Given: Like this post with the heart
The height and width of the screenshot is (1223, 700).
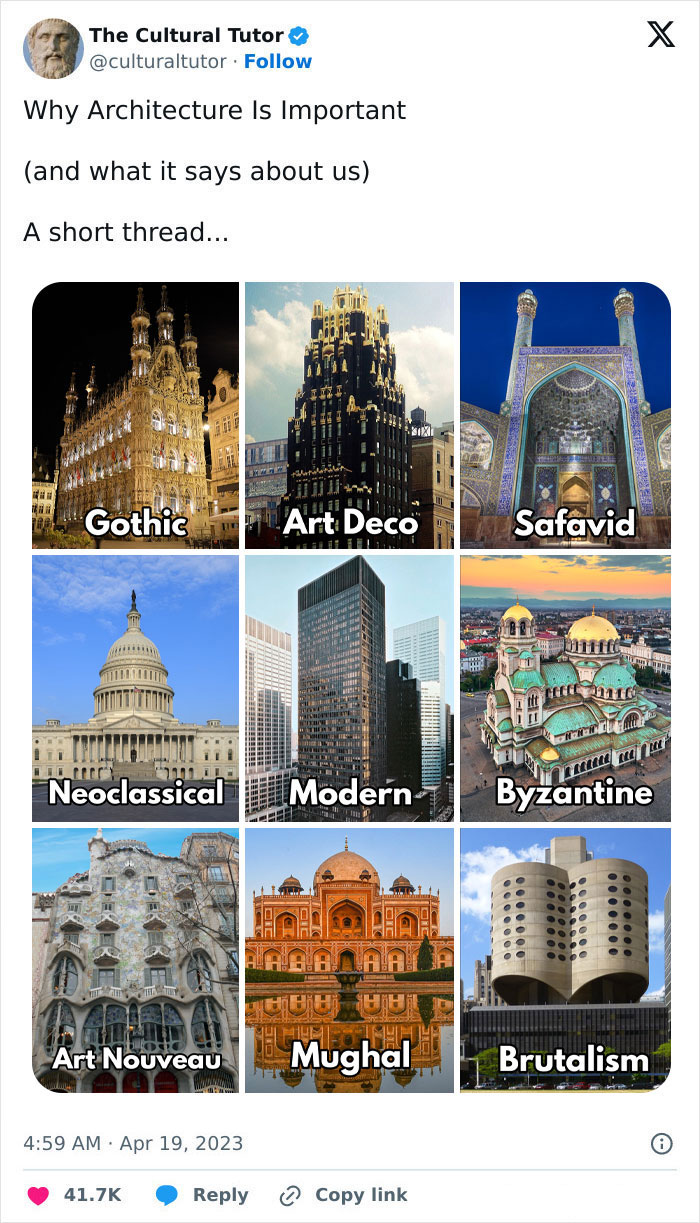Looking at the screenshot, I should coord(39,1195).
